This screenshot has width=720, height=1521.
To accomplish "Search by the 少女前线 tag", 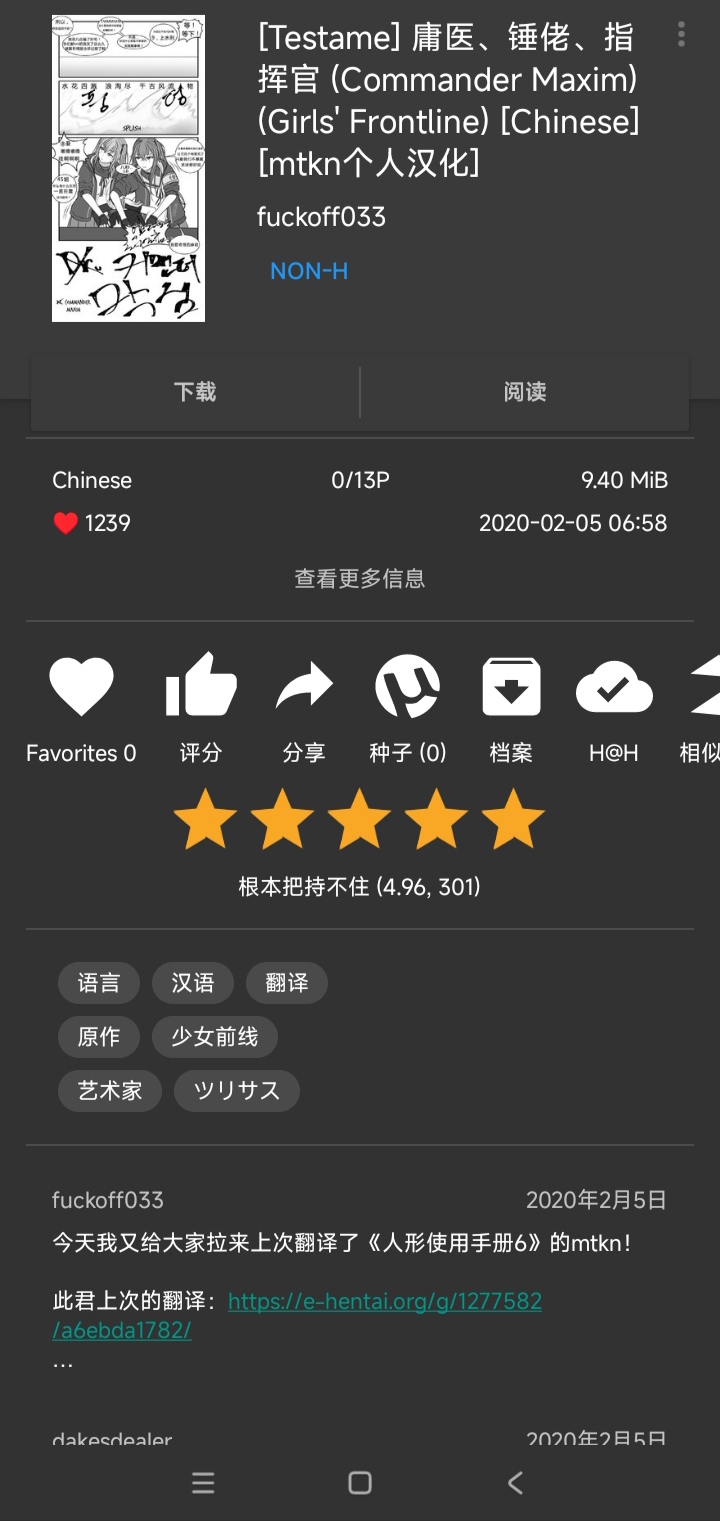I will [x=214, y=1037].
